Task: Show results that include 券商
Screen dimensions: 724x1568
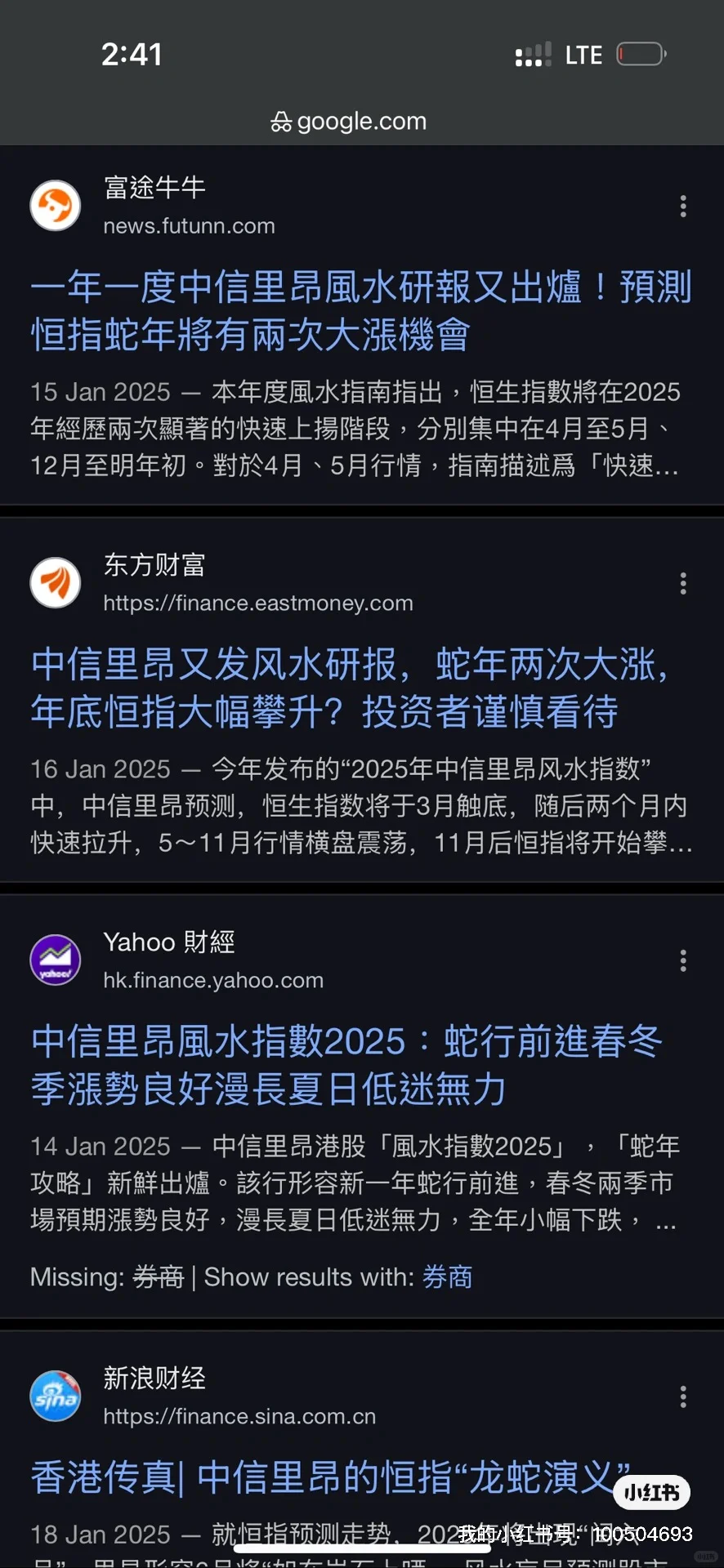Action: pos(447,1277)
